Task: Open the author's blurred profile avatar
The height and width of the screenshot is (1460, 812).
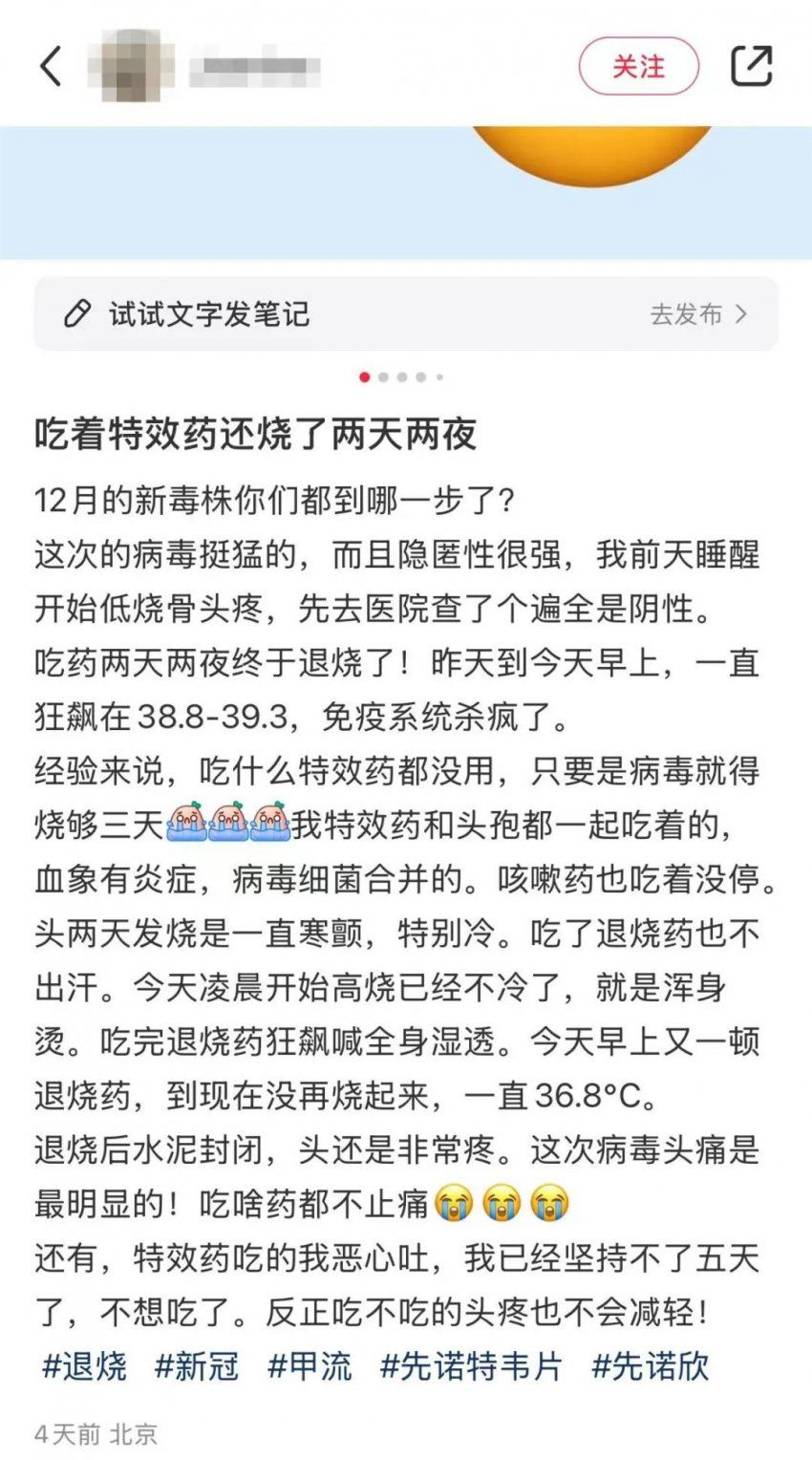Action: tap(131, 66)
